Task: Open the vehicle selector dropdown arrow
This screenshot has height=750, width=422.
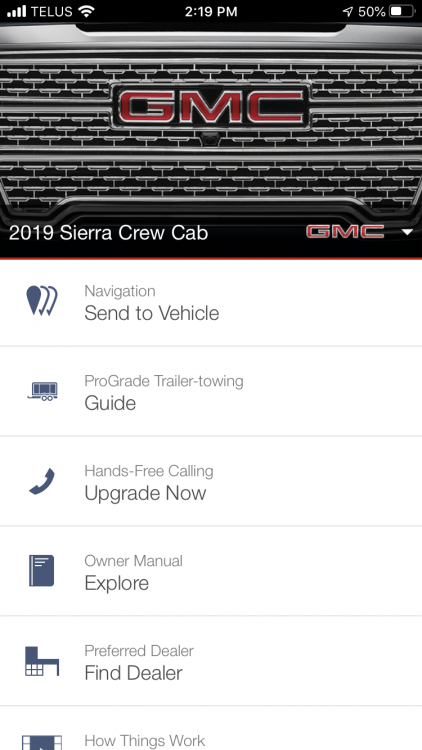Action: pos(407,232)
